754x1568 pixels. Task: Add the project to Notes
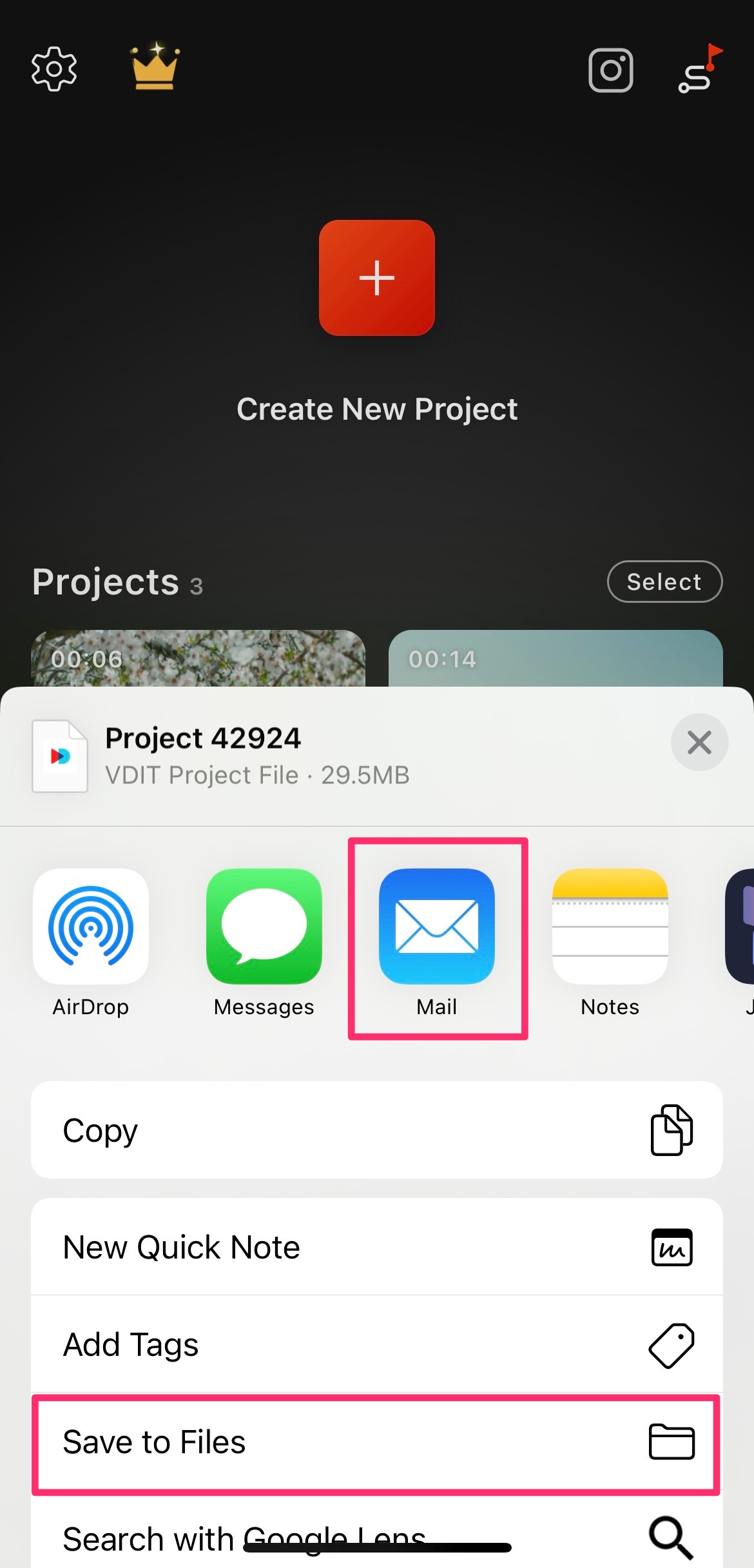(610, 926)
